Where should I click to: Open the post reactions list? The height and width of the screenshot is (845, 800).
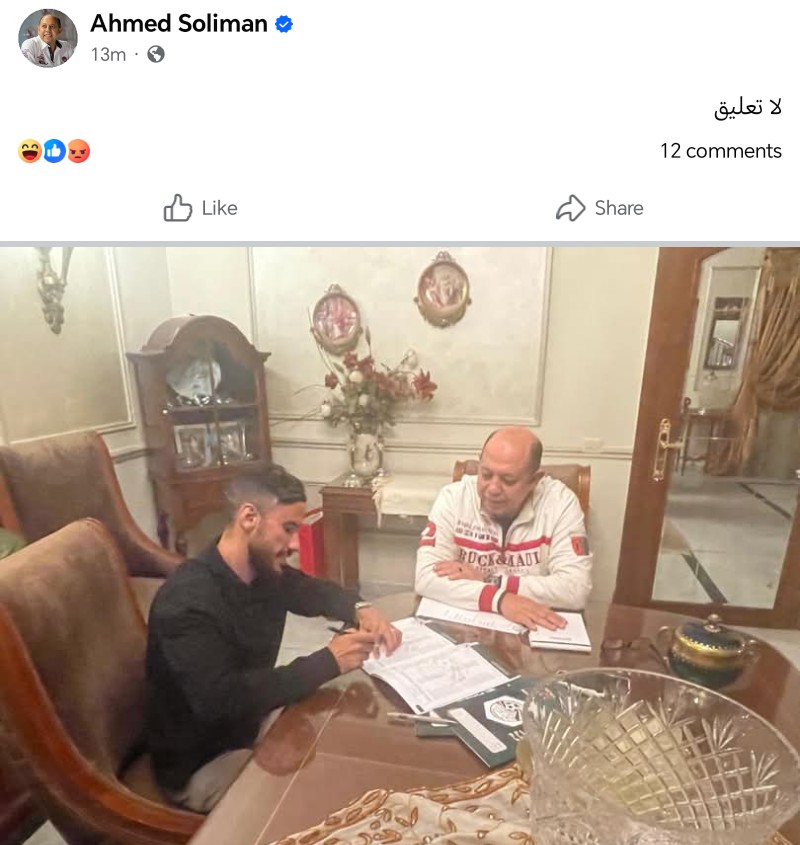(x=54, y=151)
